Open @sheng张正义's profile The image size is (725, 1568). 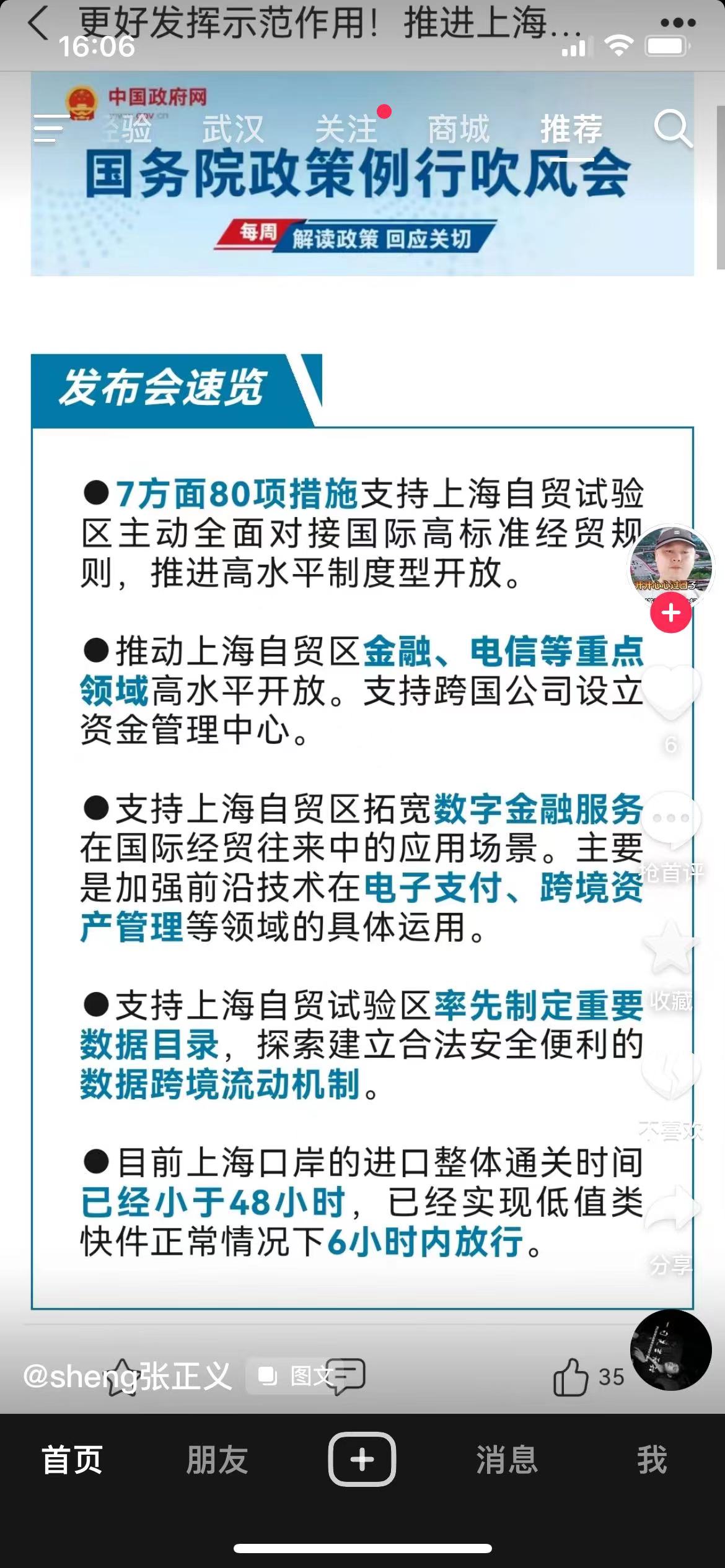coord(128,1377)
